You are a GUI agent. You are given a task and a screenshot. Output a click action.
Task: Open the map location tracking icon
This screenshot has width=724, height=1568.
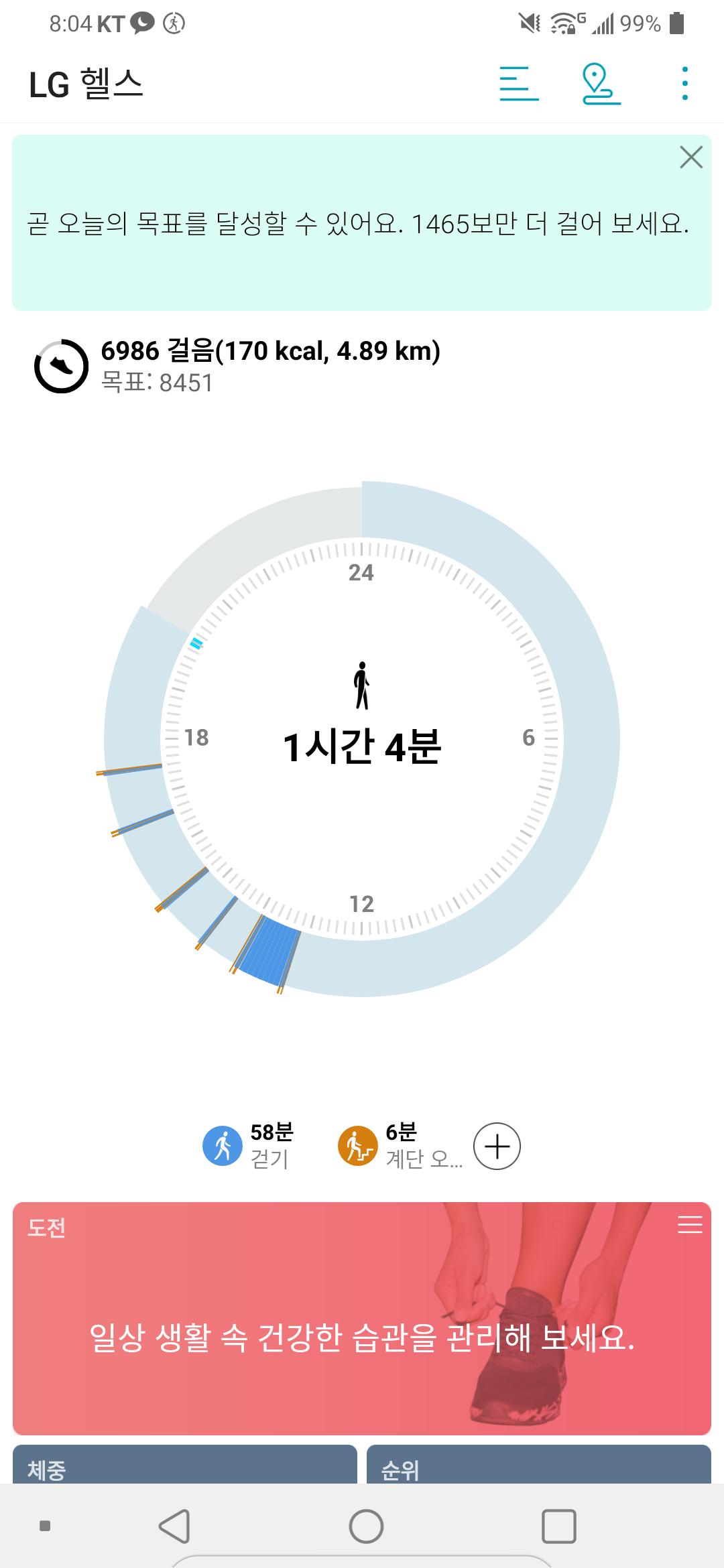pos(601,84)
